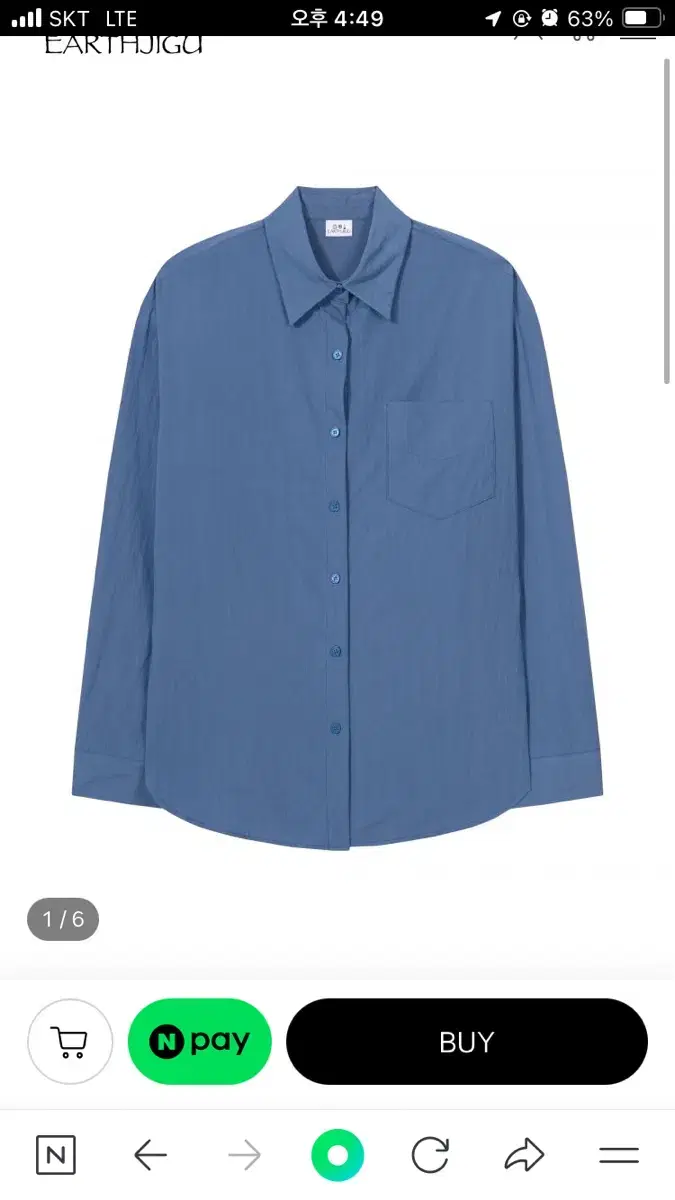
Task: Reload the current page
Action: click(x=430, y=1156)
